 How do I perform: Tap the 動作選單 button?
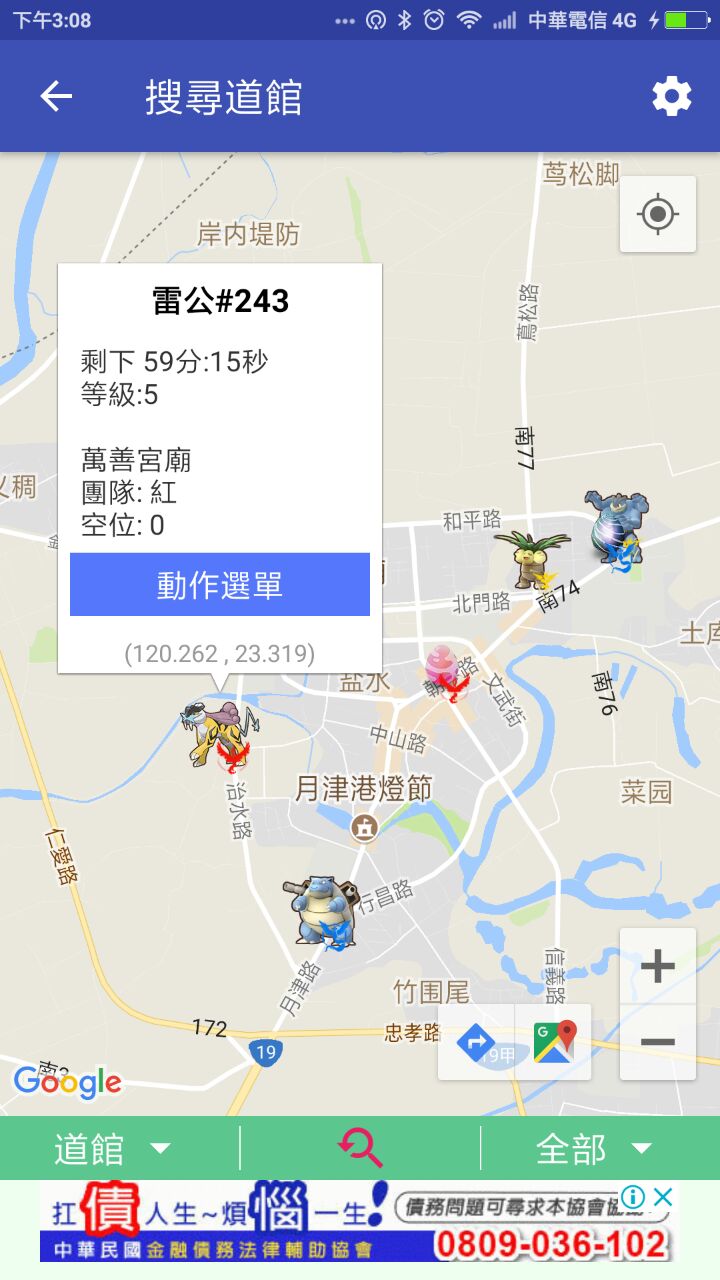pyautogui.click(x=220, y=585)
